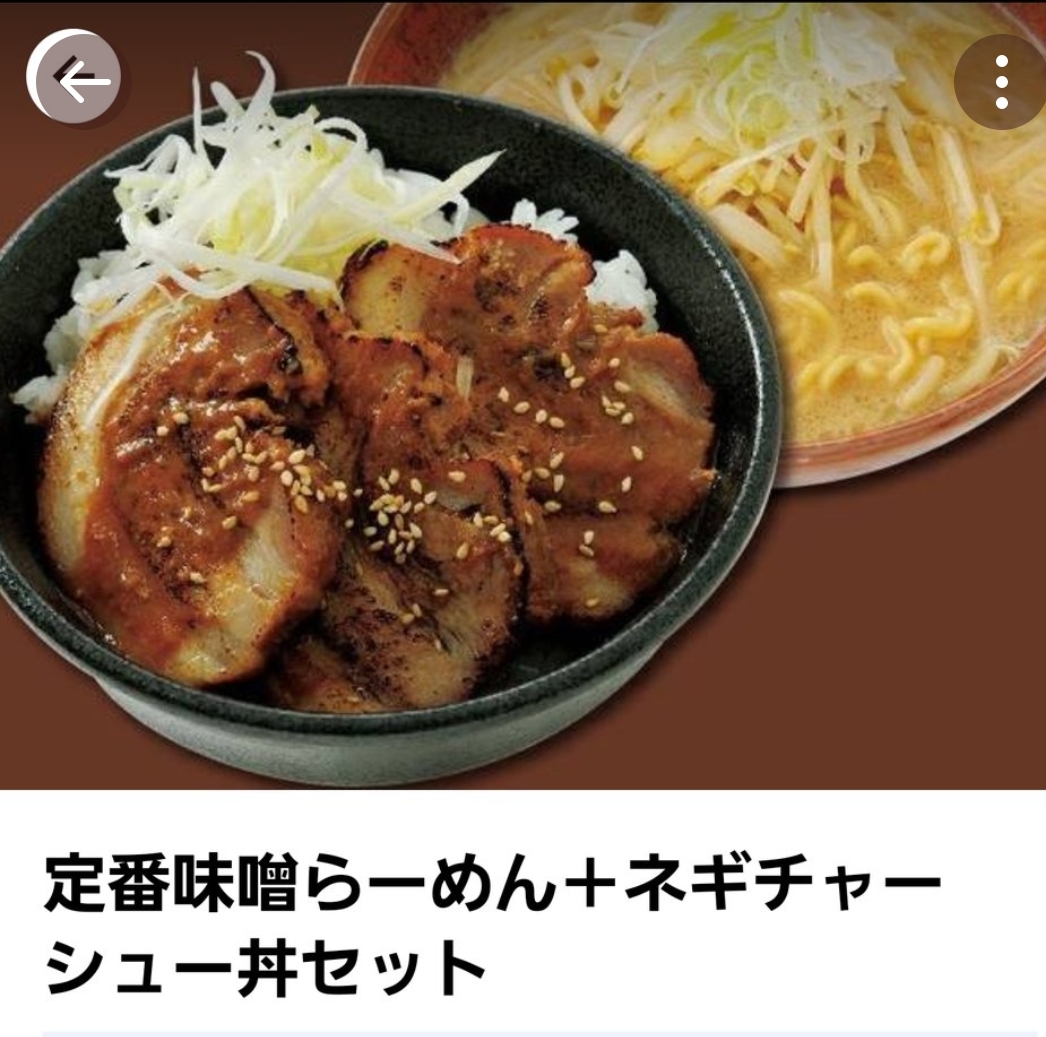
Task: Go back using the arrow button
Action: [x=75, y=79]
